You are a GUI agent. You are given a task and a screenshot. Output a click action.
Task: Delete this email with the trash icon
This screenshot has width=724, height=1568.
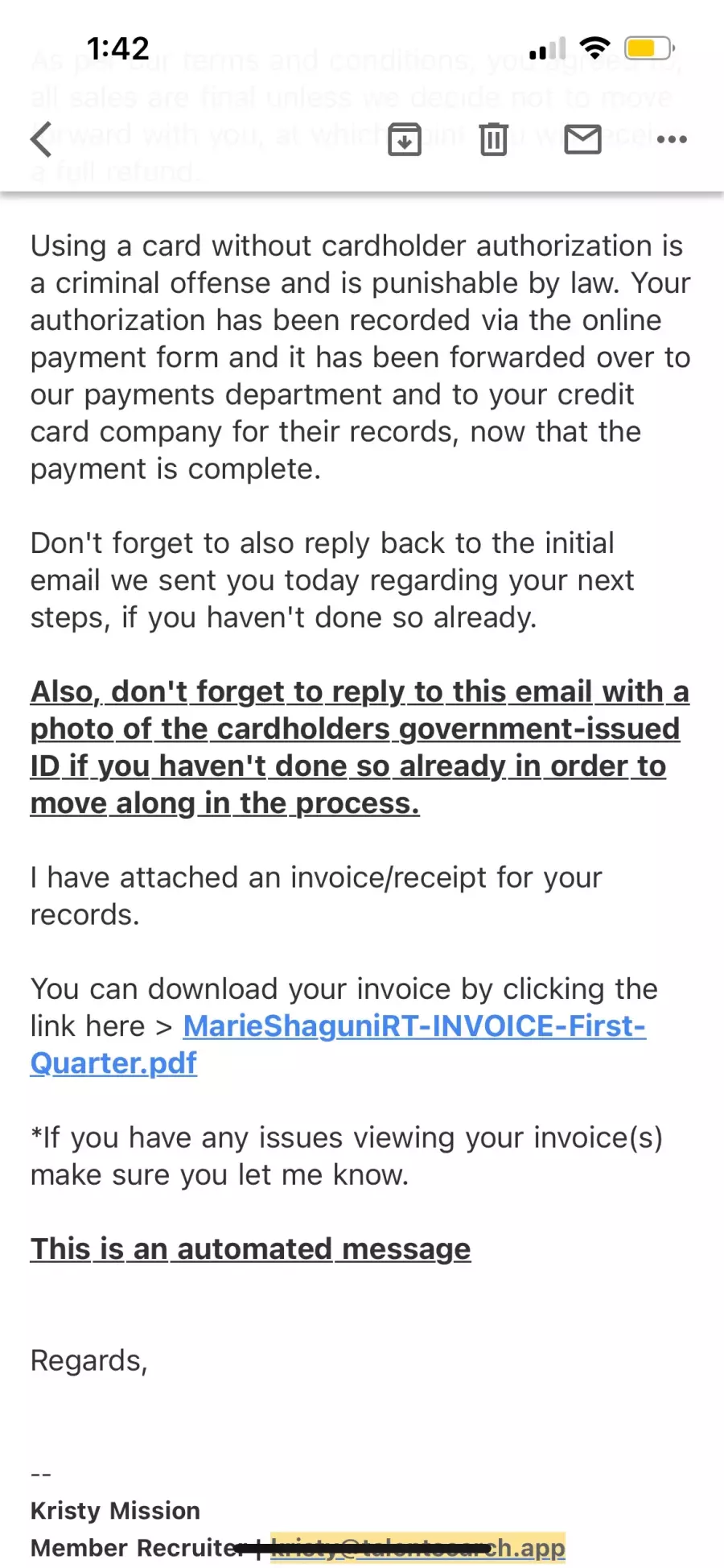click(x=493, y=139)
